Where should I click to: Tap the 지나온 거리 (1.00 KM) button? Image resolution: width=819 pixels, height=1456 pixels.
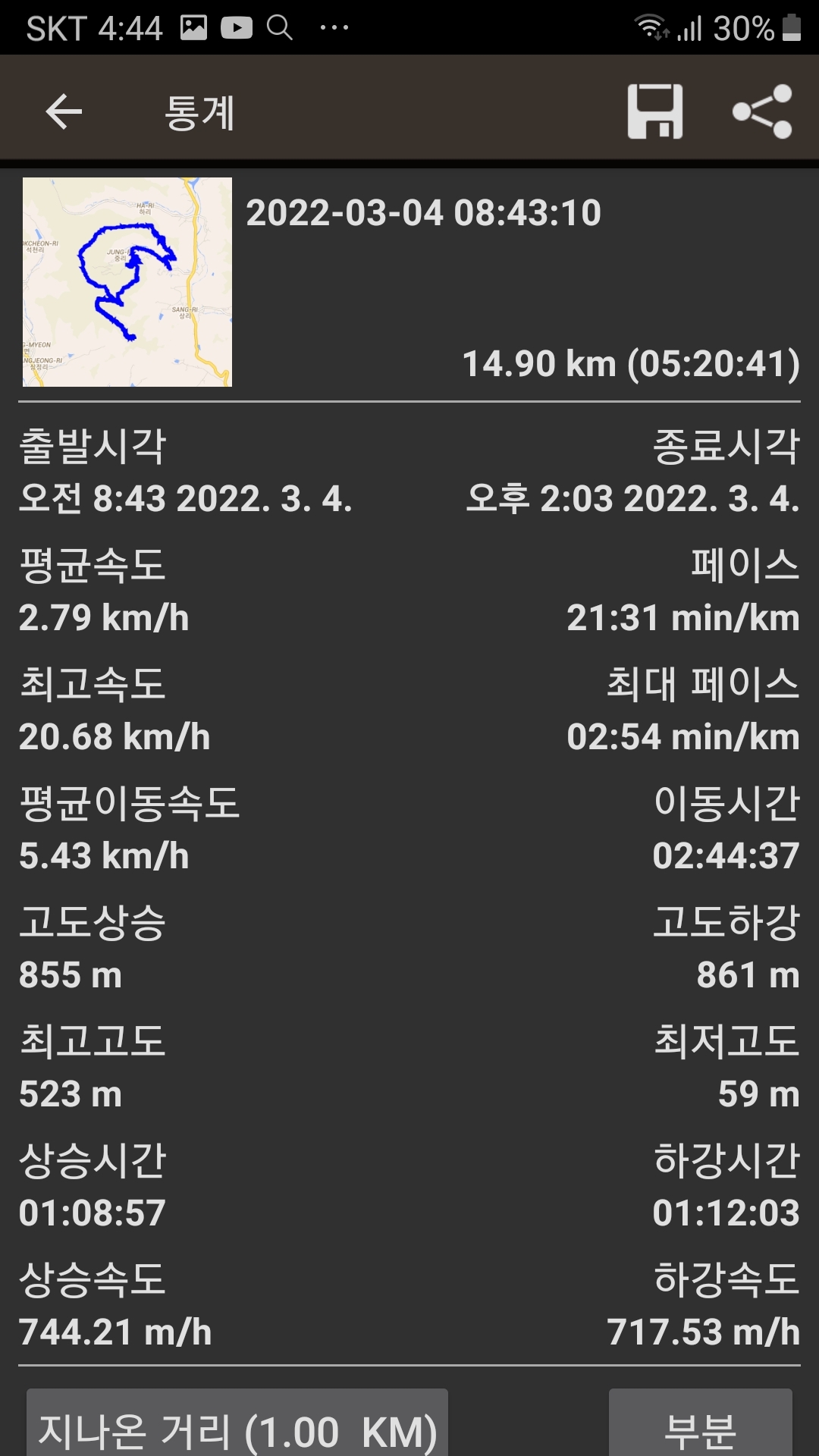(237, 1426)
